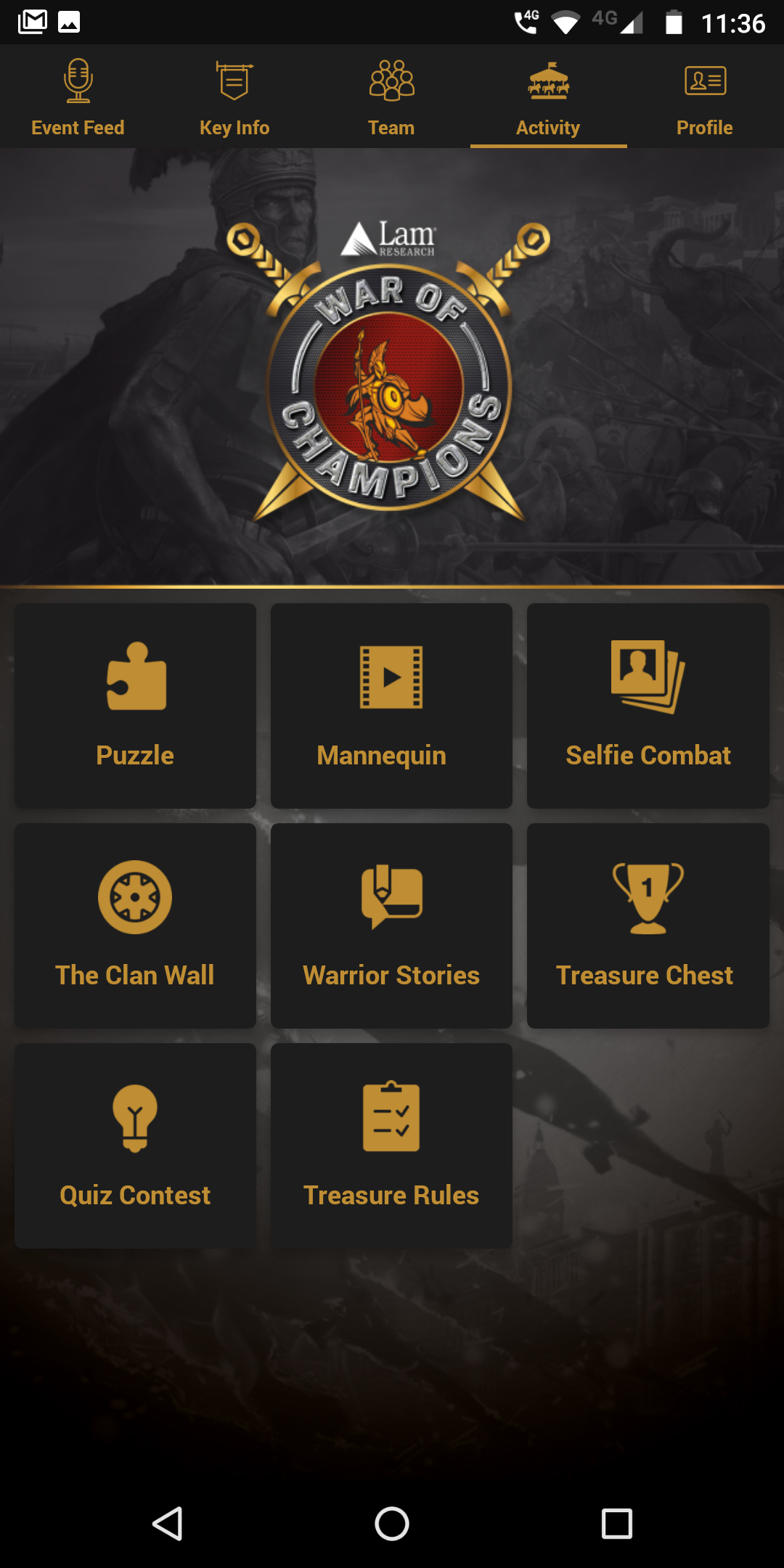Screen dimensions: 784x1568
Task: Switch to the Profile tab
Action: pyautogui.click(x=705, y=98)
